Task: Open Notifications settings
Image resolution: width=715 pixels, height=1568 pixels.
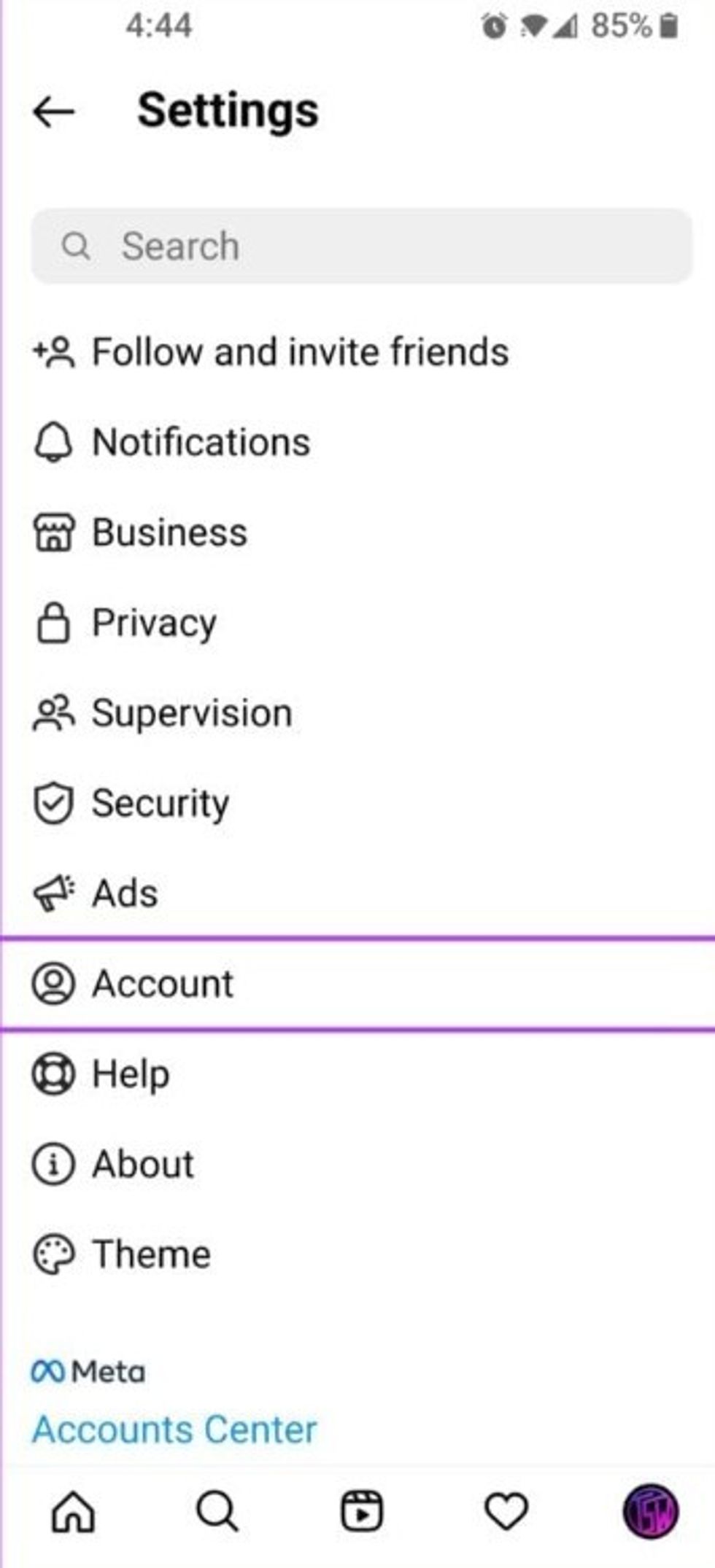Action: tap(201, 442)
